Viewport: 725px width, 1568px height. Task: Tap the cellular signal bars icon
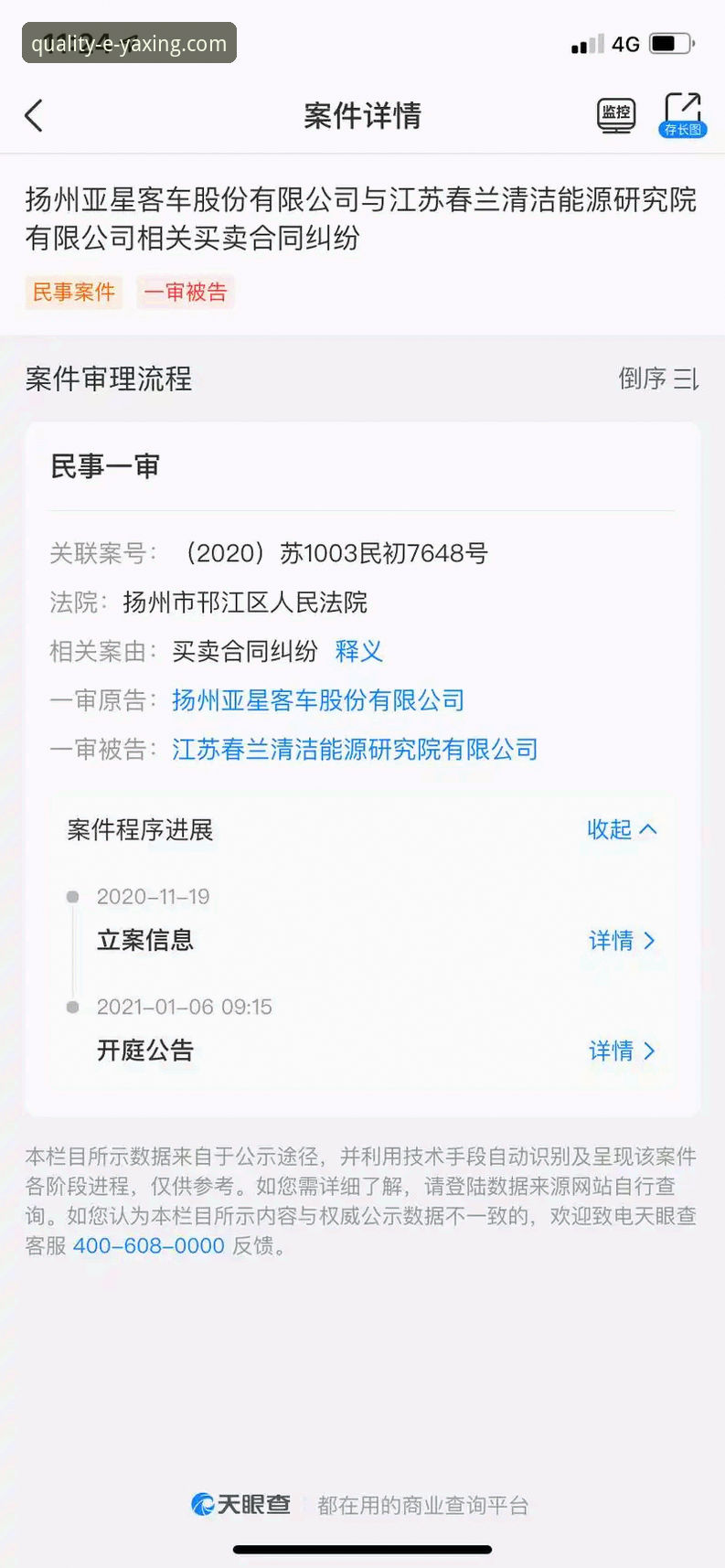point(586,43)
